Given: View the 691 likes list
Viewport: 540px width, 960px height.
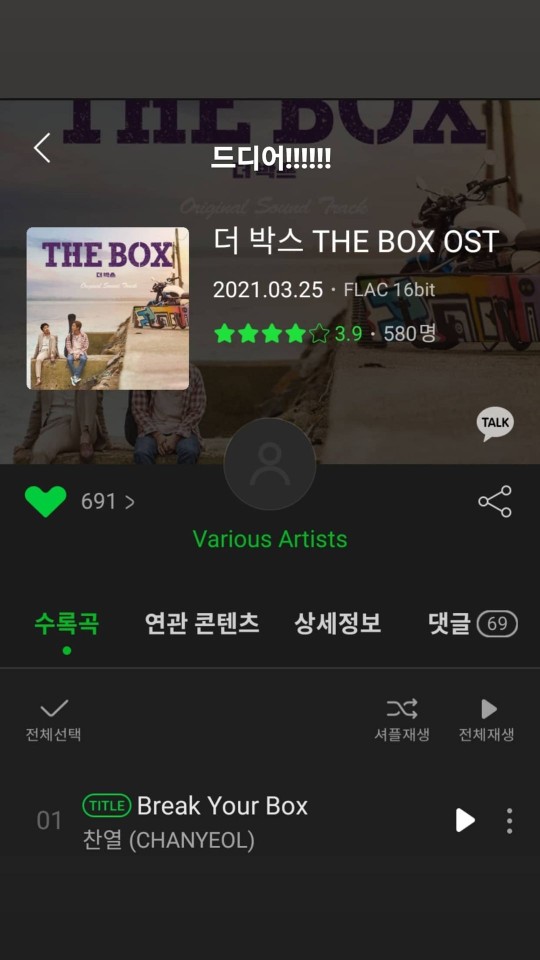Looking at the screenshot, I should pyautogui.click(x=107, y=502).
